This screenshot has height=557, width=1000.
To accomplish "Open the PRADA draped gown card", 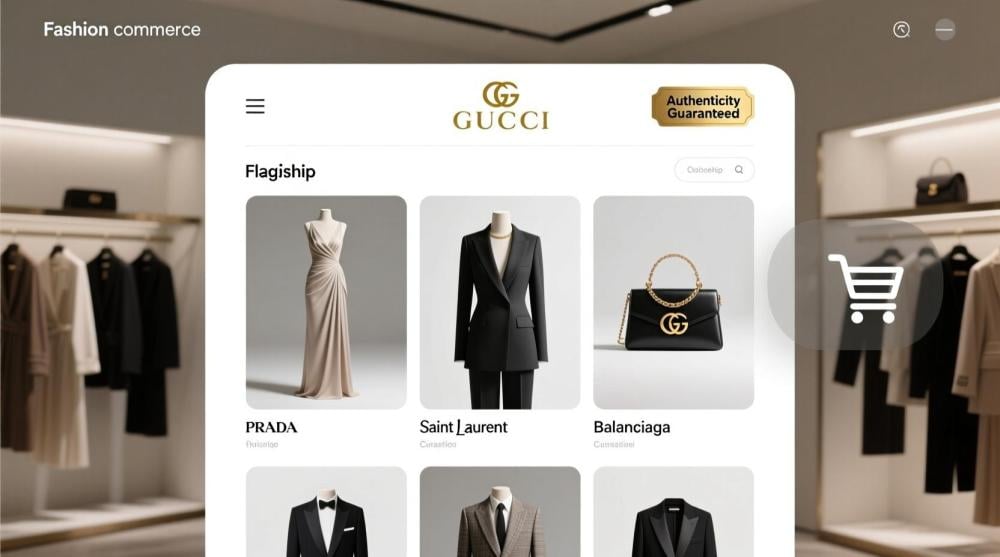I will coord(326,302).
